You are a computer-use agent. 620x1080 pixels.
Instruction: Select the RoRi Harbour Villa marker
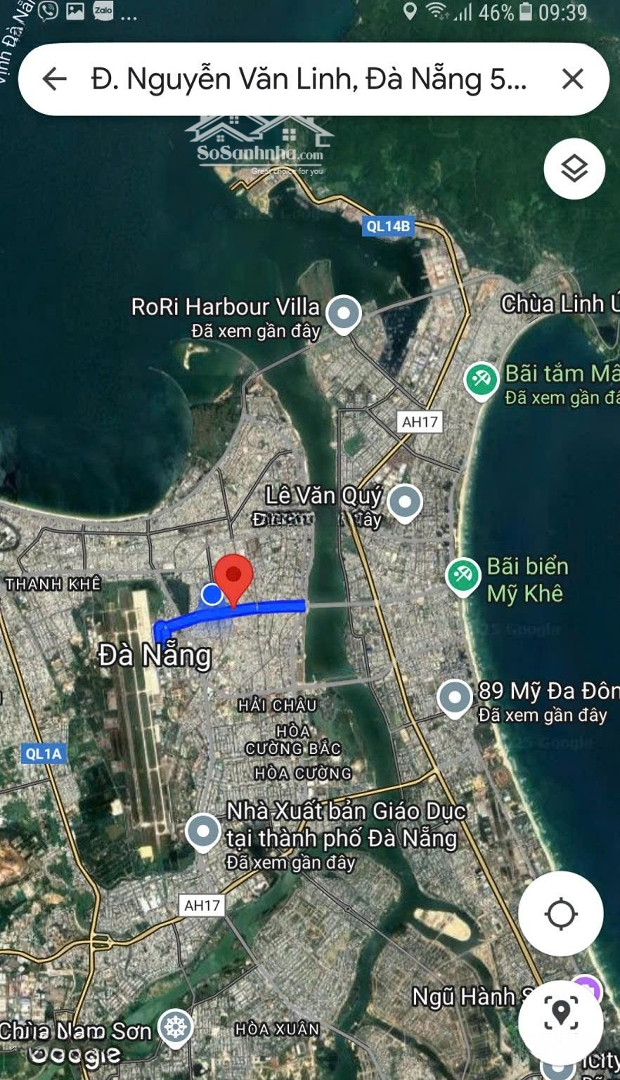coord(345,314)
